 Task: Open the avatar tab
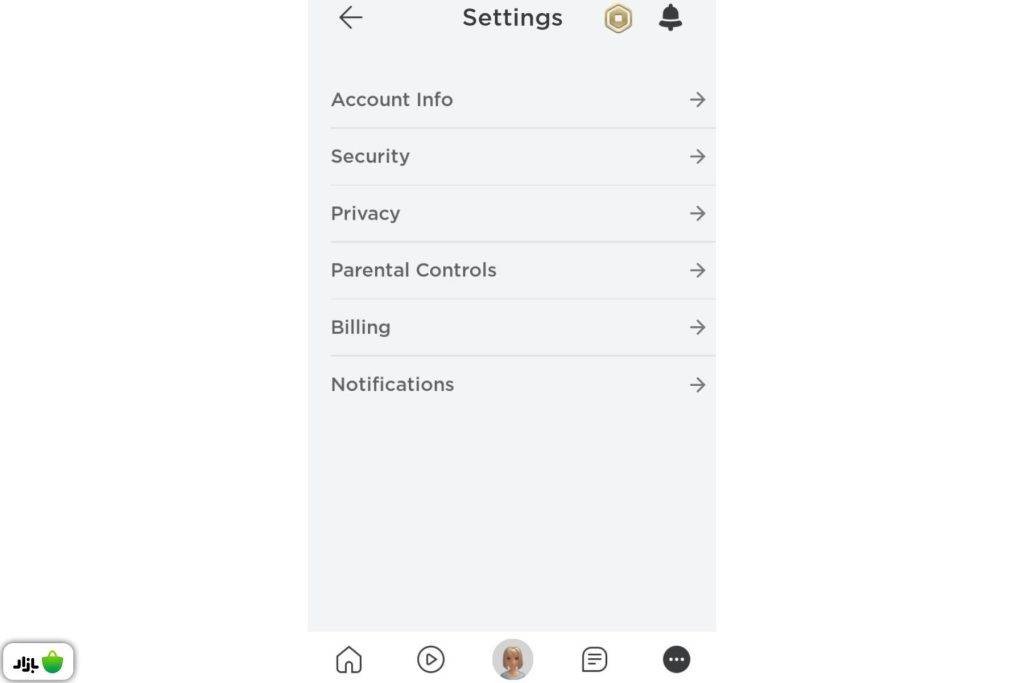[x=512, y=659]
